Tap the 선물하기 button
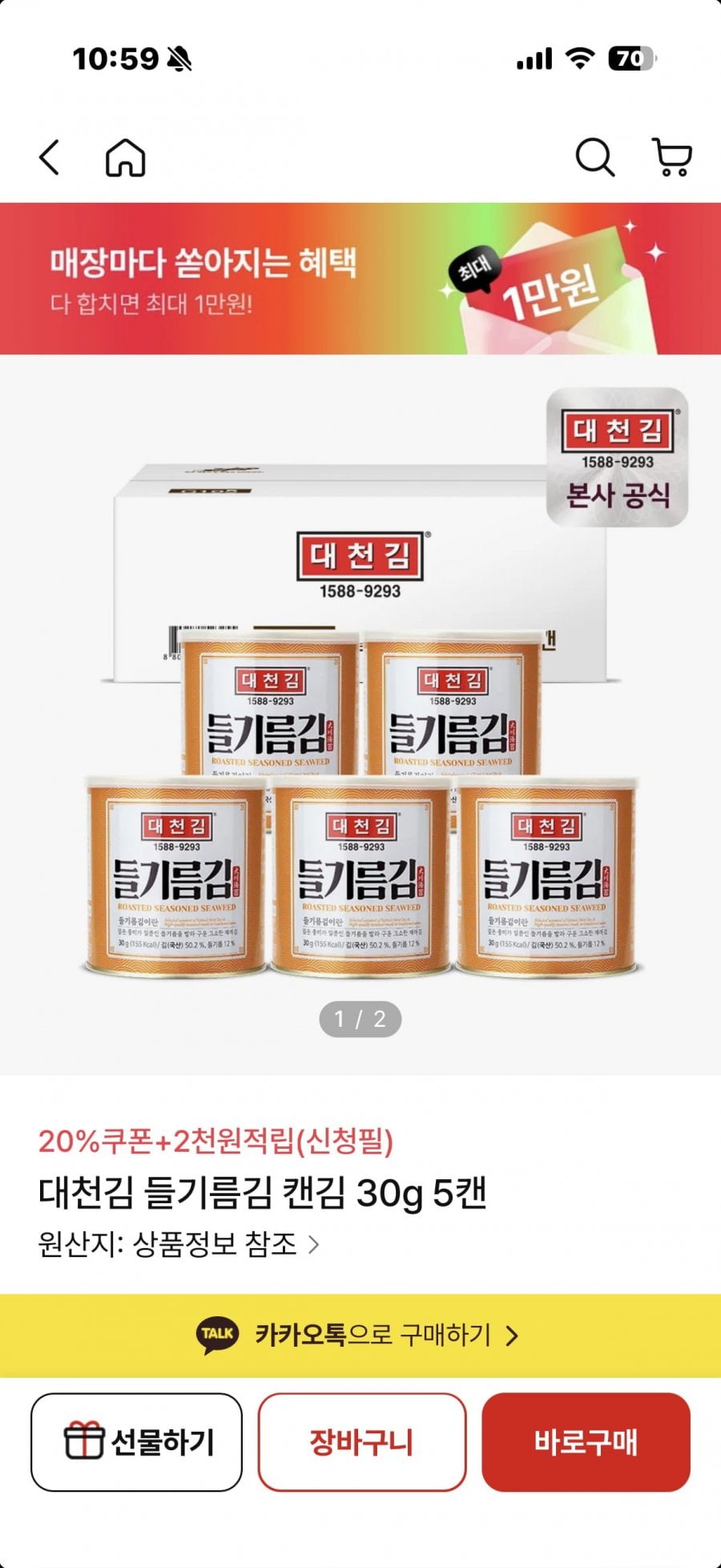Screen dimensions: 721x1568 tap(136, 1442)
